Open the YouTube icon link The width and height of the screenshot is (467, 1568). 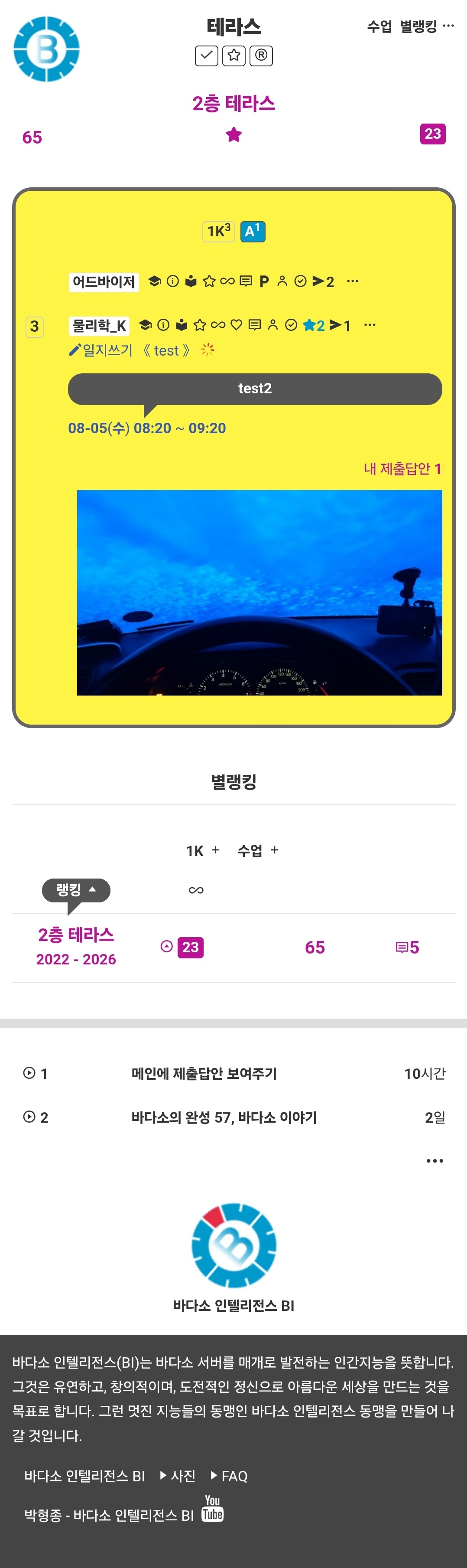click(212, 1508)
